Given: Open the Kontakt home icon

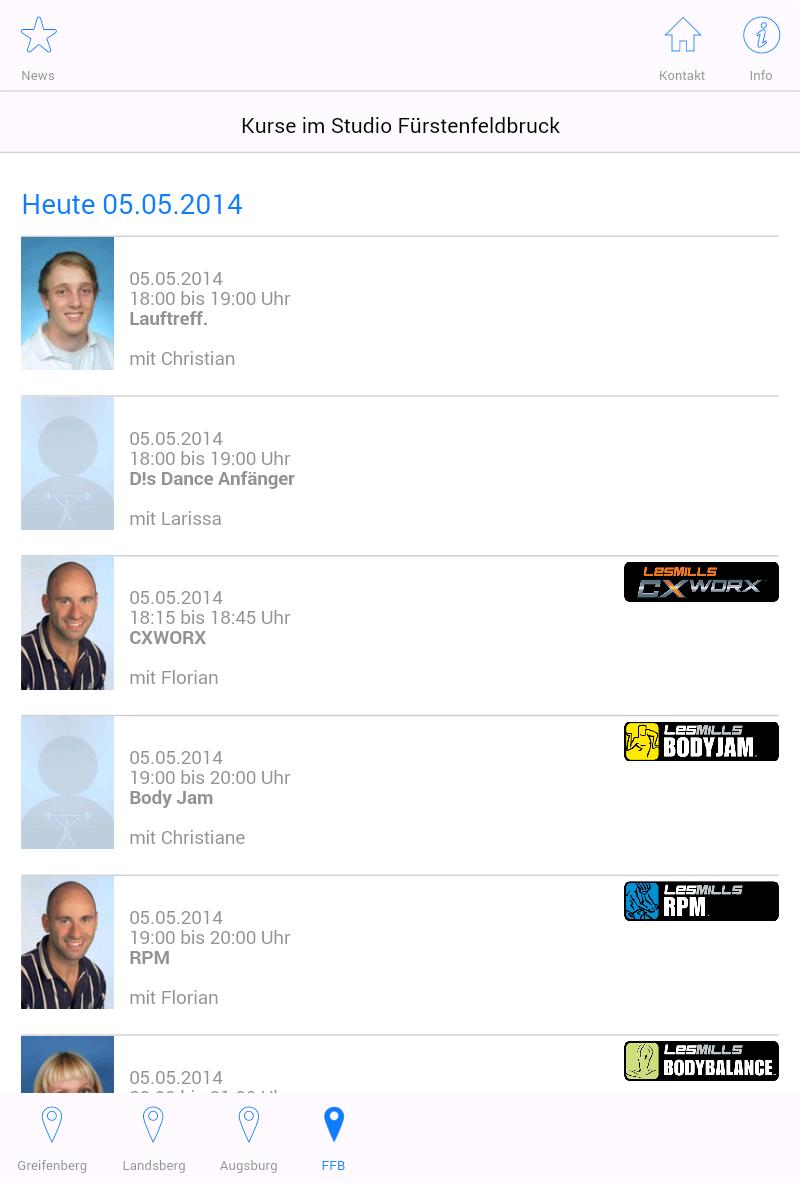Looking at the screenshot, I should [x=682, y=37].
